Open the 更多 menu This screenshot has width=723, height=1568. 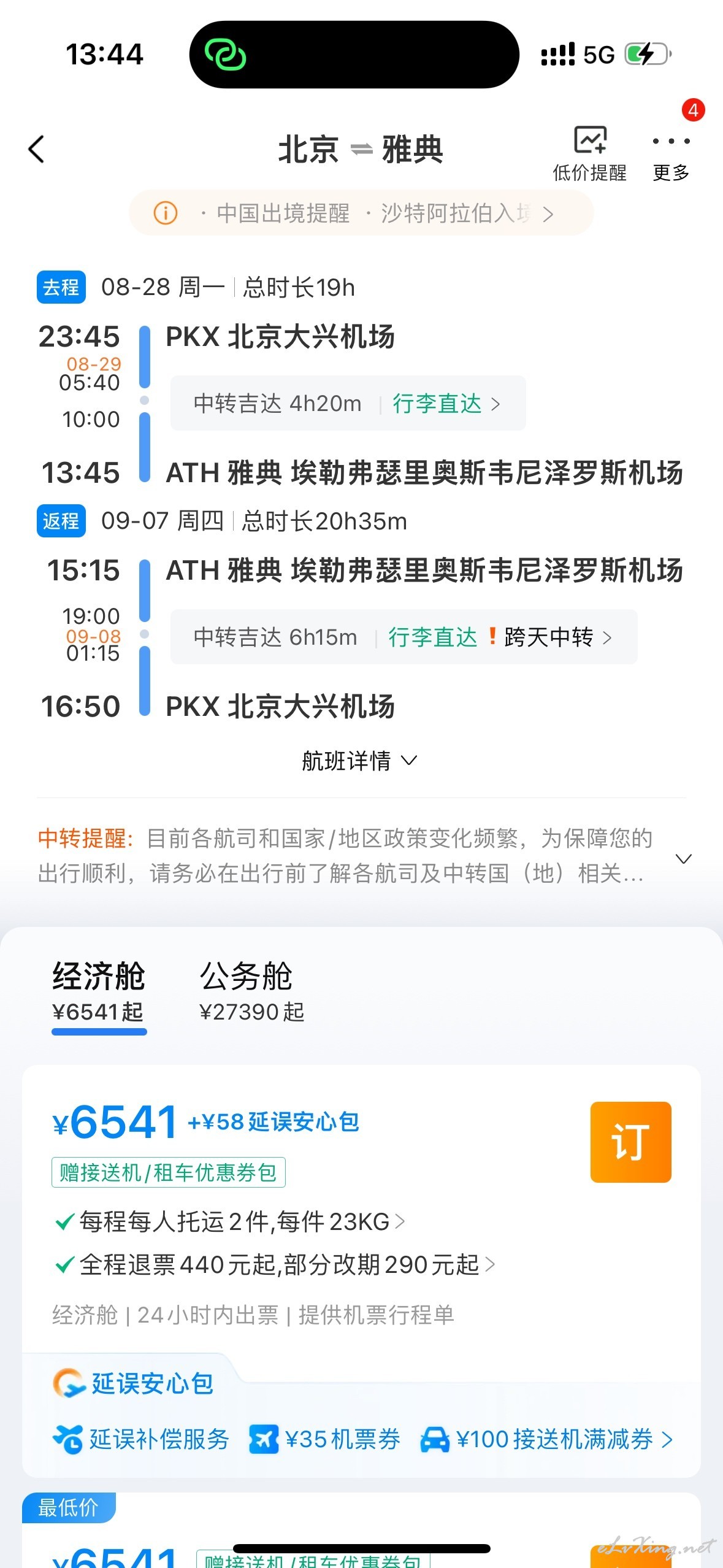(x=671, y=156)
